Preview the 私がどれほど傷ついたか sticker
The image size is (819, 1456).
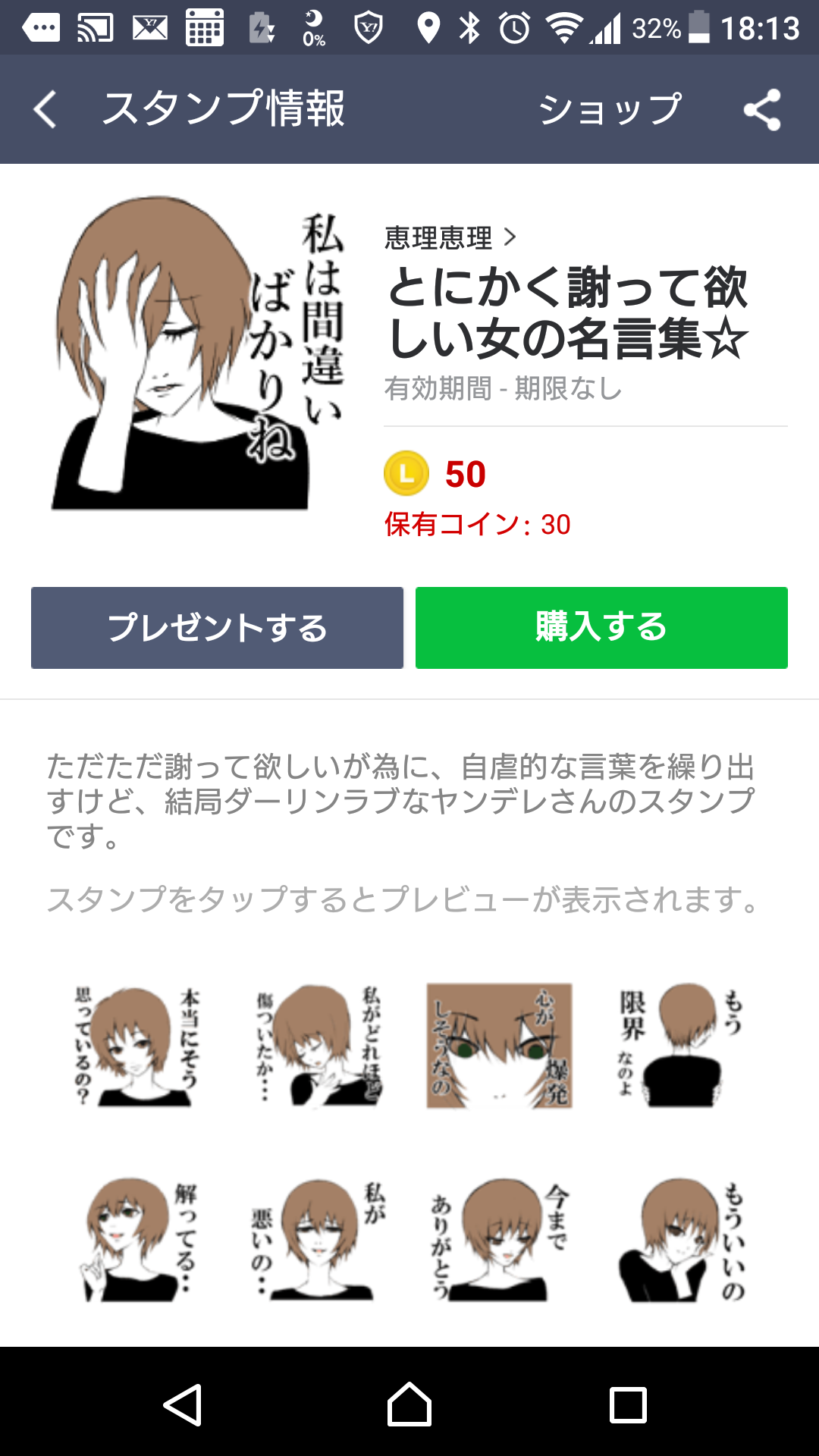(x=318, y=1046)
